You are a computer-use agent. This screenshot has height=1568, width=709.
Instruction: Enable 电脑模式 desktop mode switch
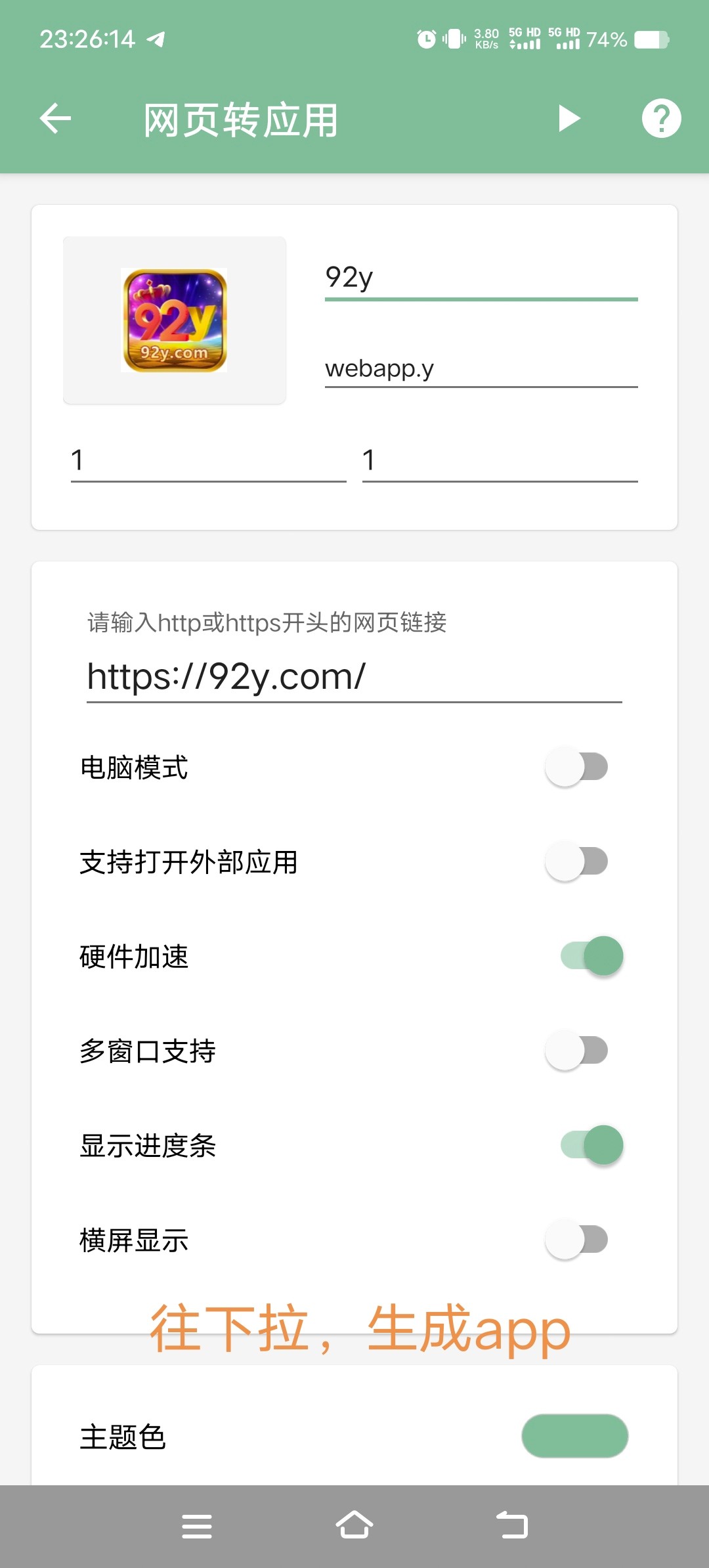[x=576, y=767]
